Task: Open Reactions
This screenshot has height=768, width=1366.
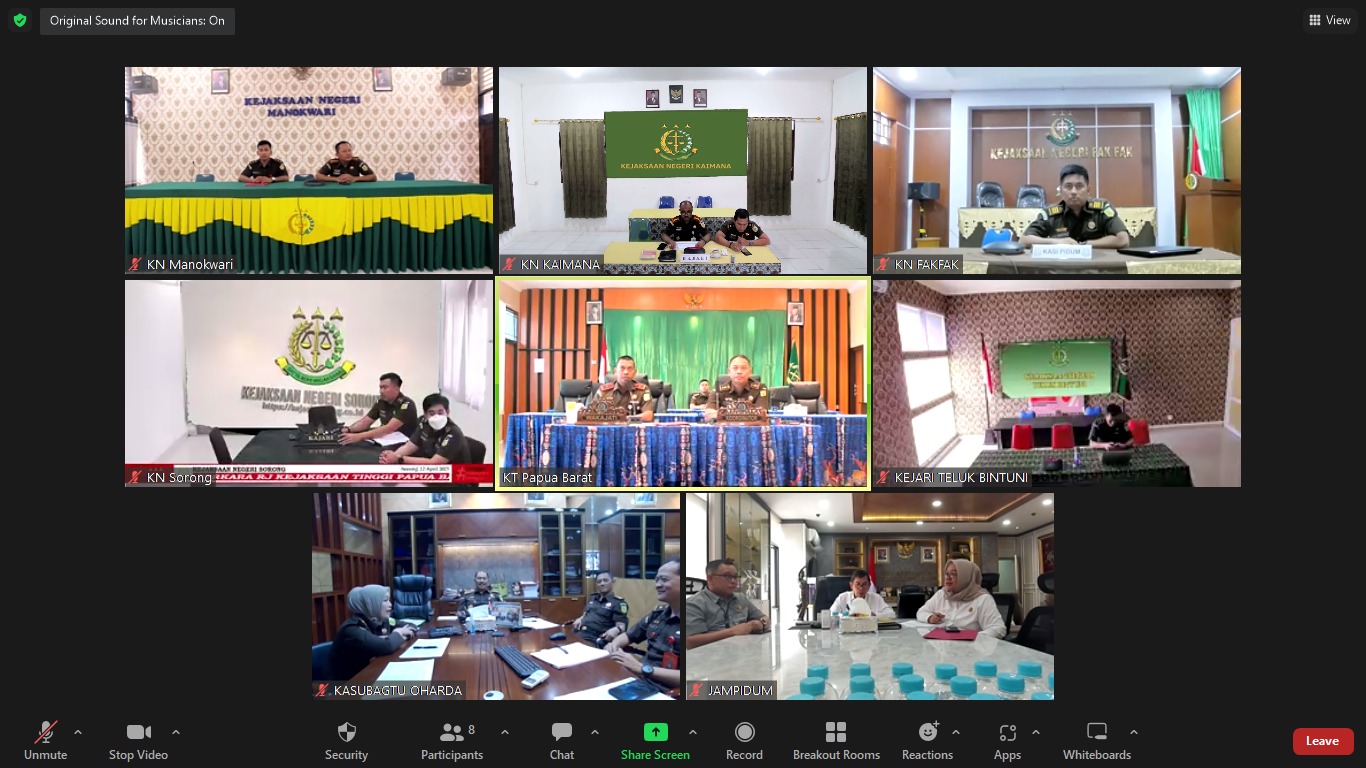Action: 927,741
